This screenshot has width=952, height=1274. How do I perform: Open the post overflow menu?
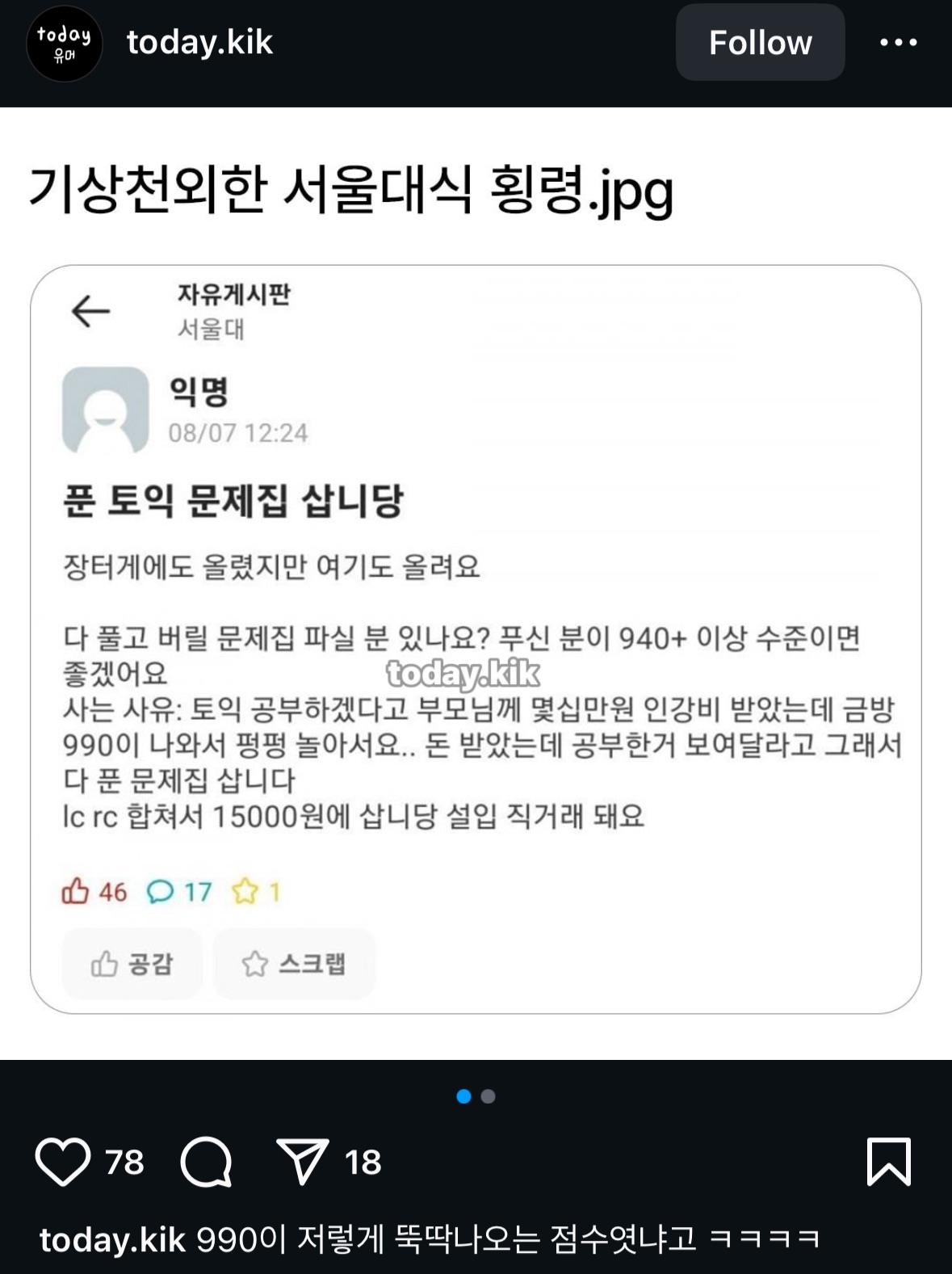[x=898, y=43]
